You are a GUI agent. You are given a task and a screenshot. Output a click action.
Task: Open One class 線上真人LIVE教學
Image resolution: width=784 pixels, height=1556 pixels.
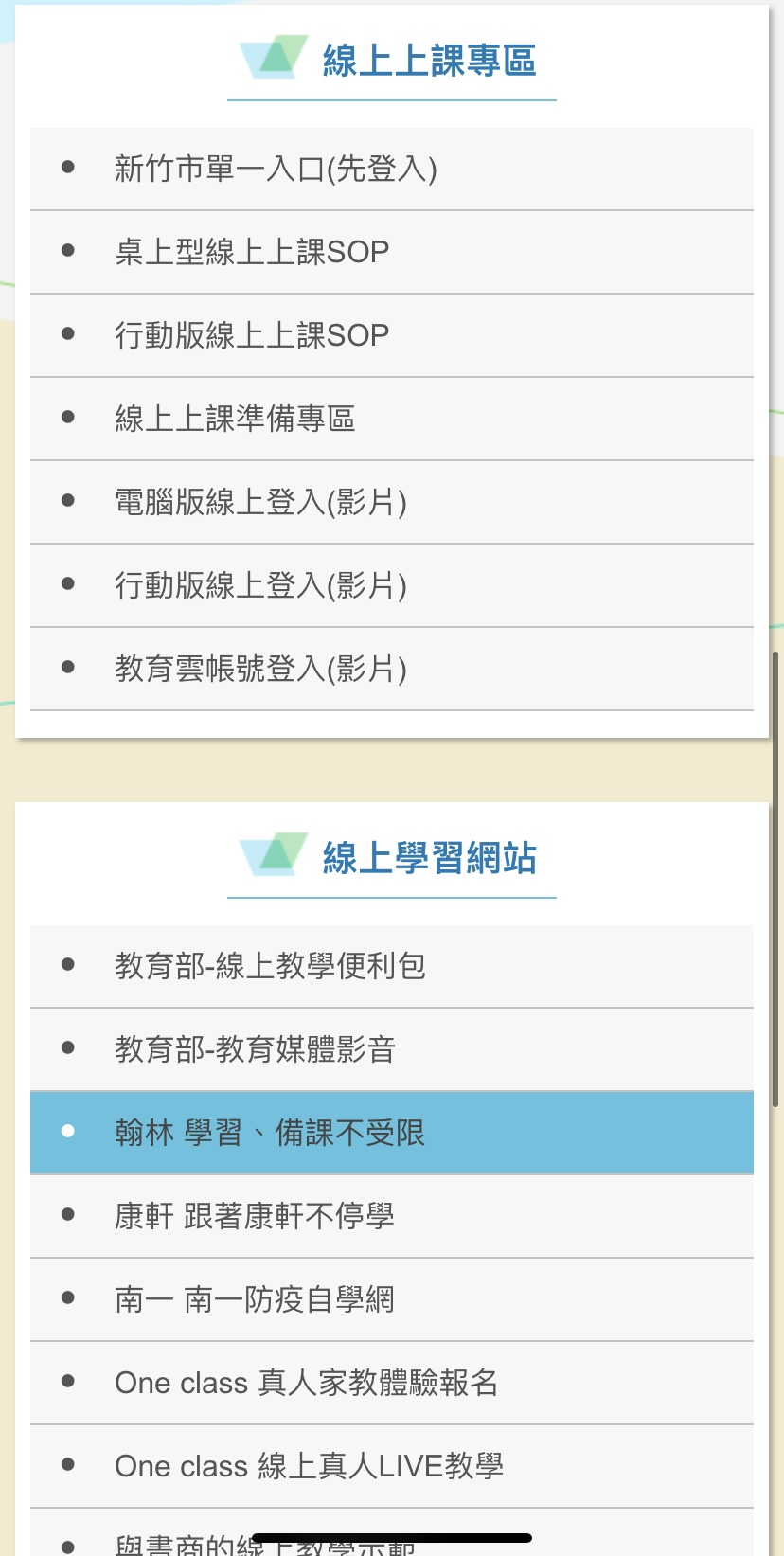tap(309, 1467)
